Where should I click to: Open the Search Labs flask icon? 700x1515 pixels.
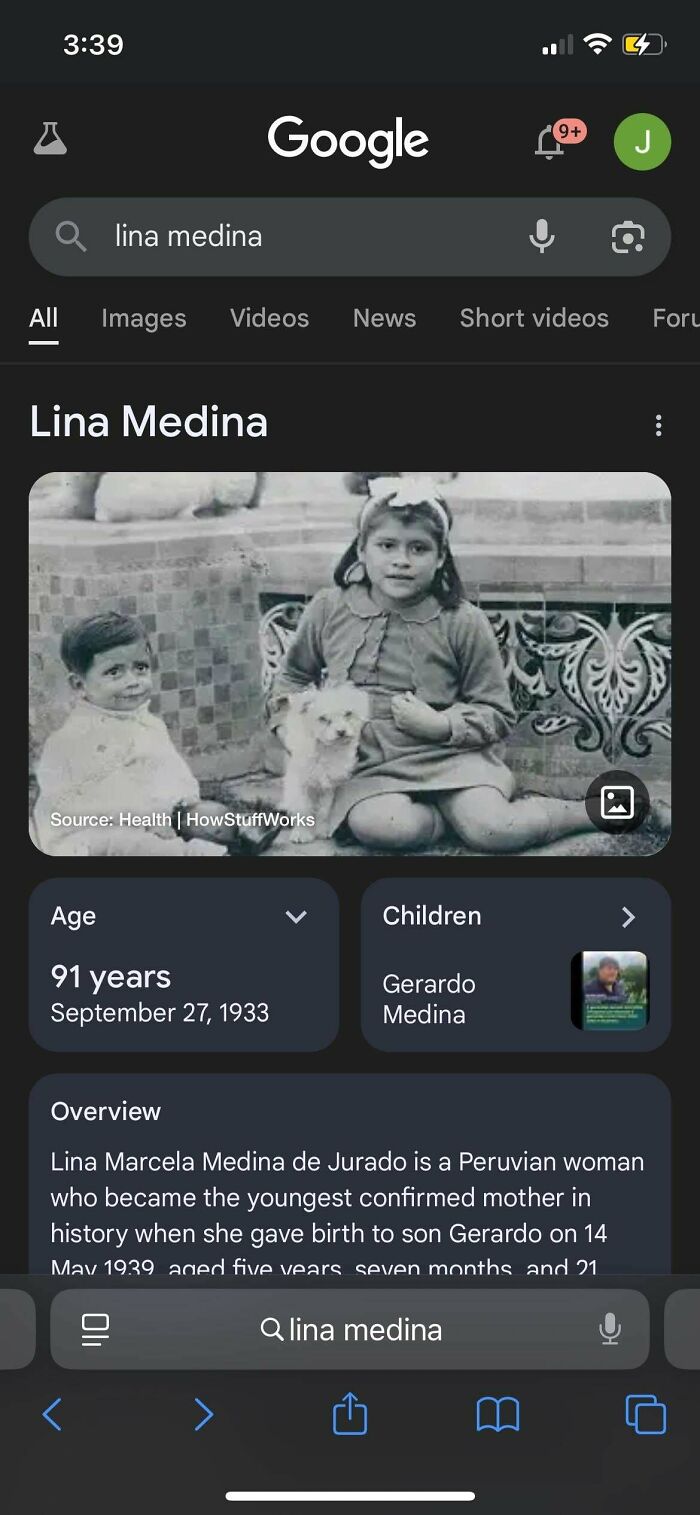point(50,140)
